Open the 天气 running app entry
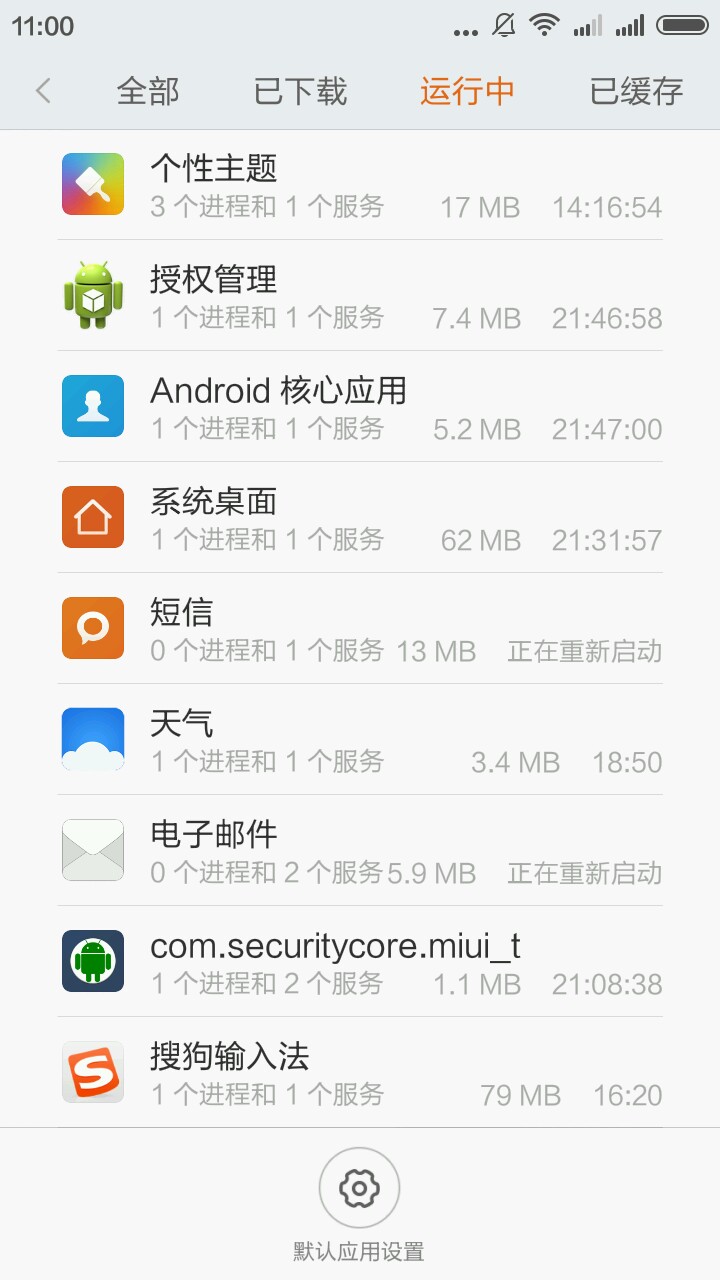 pyautogui.click(x=360, y=740)
